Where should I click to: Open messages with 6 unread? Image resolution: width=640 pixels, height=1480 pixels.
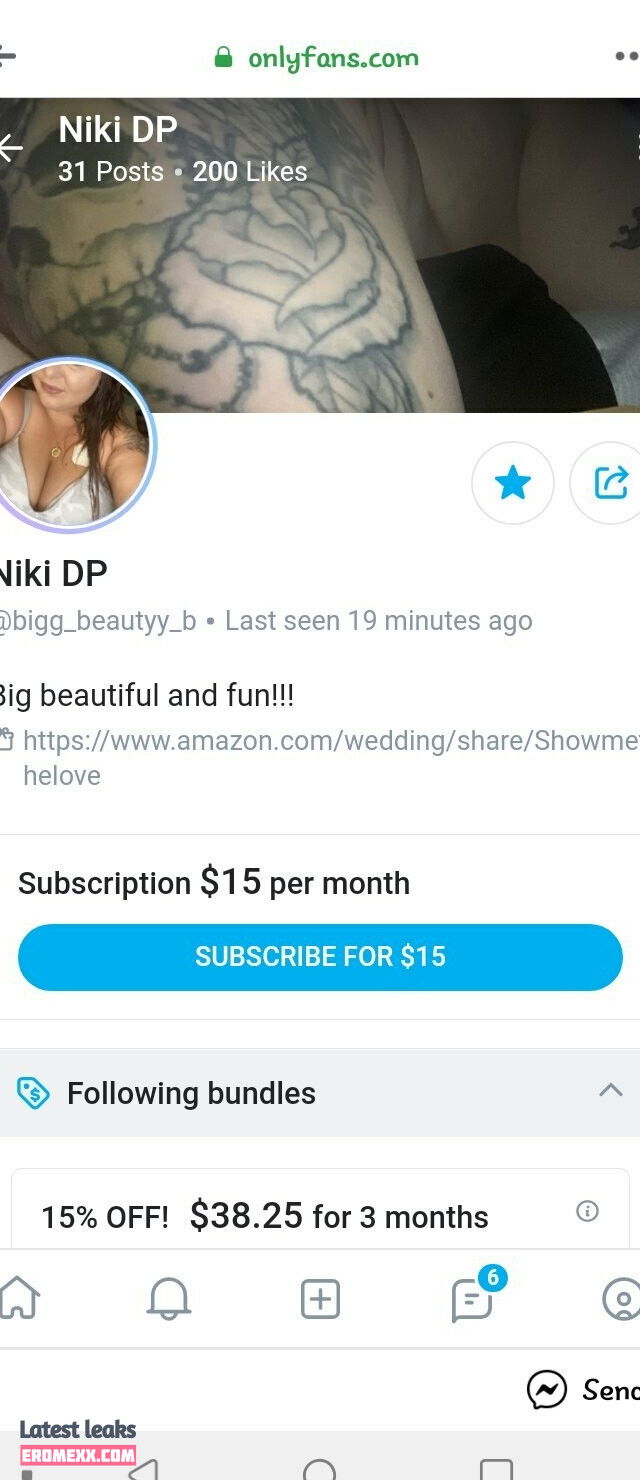[x=472, y=1299]
